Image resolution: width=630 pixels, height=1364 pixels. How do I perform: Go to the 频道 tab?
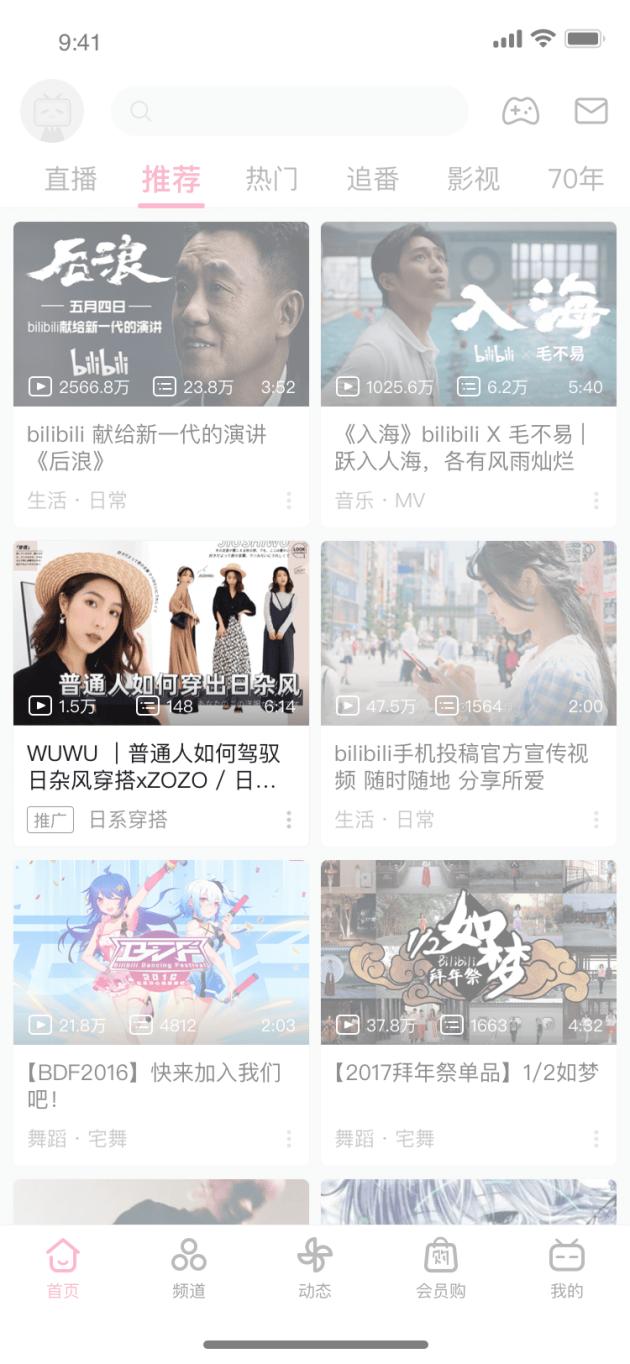click(x=188, y=1268)
